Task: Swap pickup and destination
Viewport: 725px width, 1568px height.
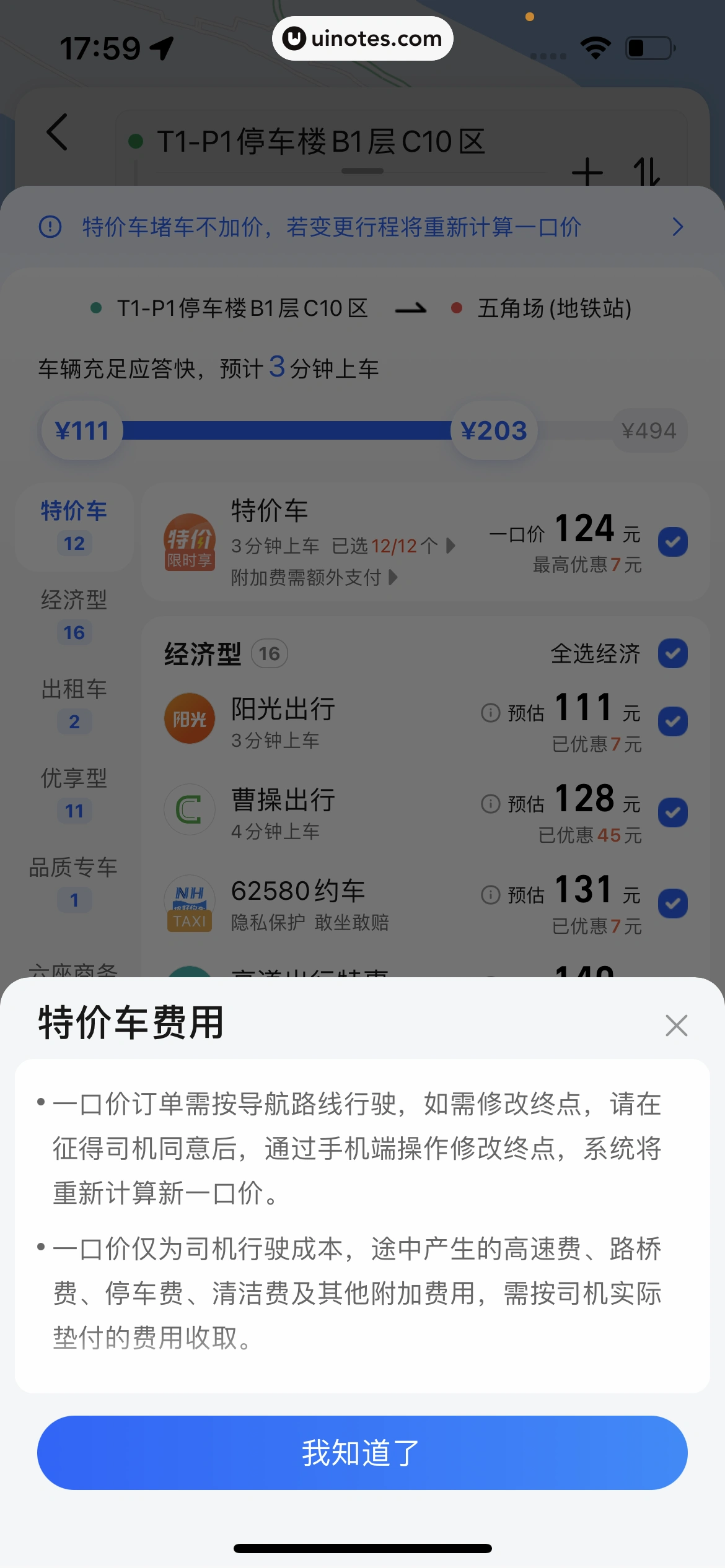Action: coord(646,171)
